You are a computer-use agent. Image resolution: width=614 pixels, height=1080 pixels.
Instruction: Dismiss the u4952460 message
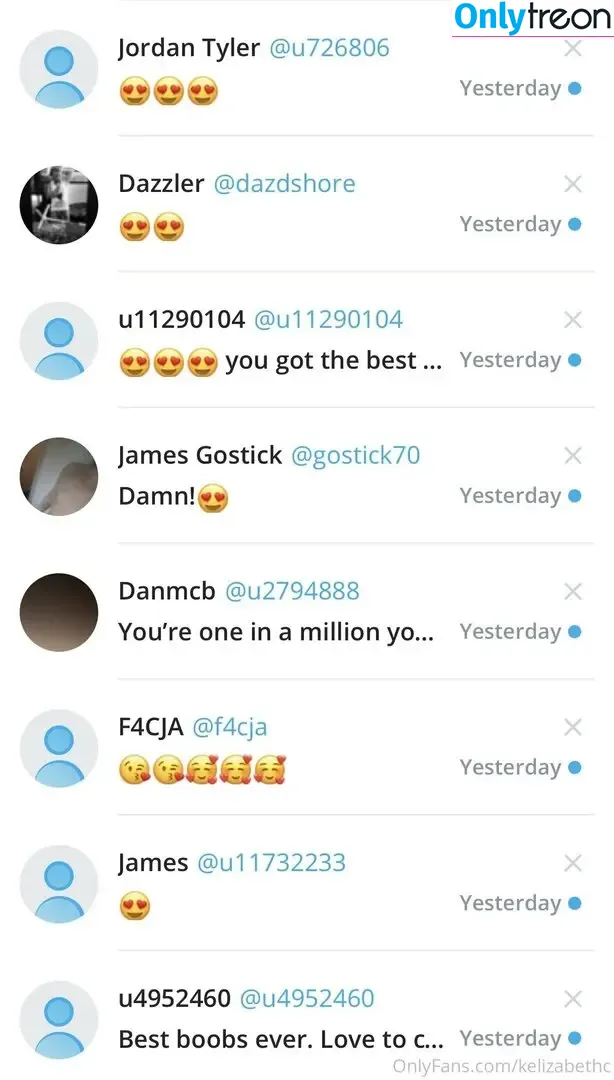572,999
